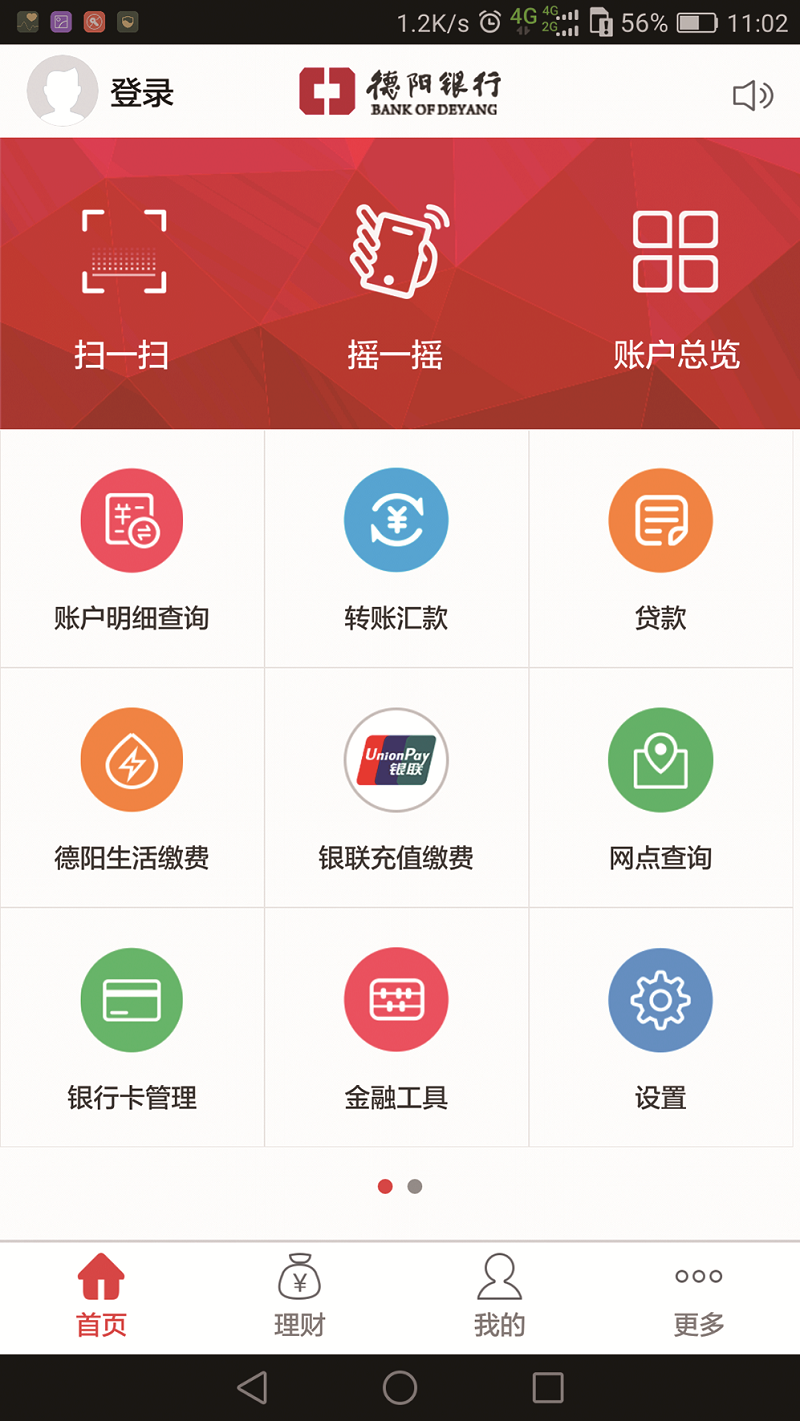This screenshot has height=1421, width=800.
Task: Open the 贷款 loan section
Action: [660, 549]
